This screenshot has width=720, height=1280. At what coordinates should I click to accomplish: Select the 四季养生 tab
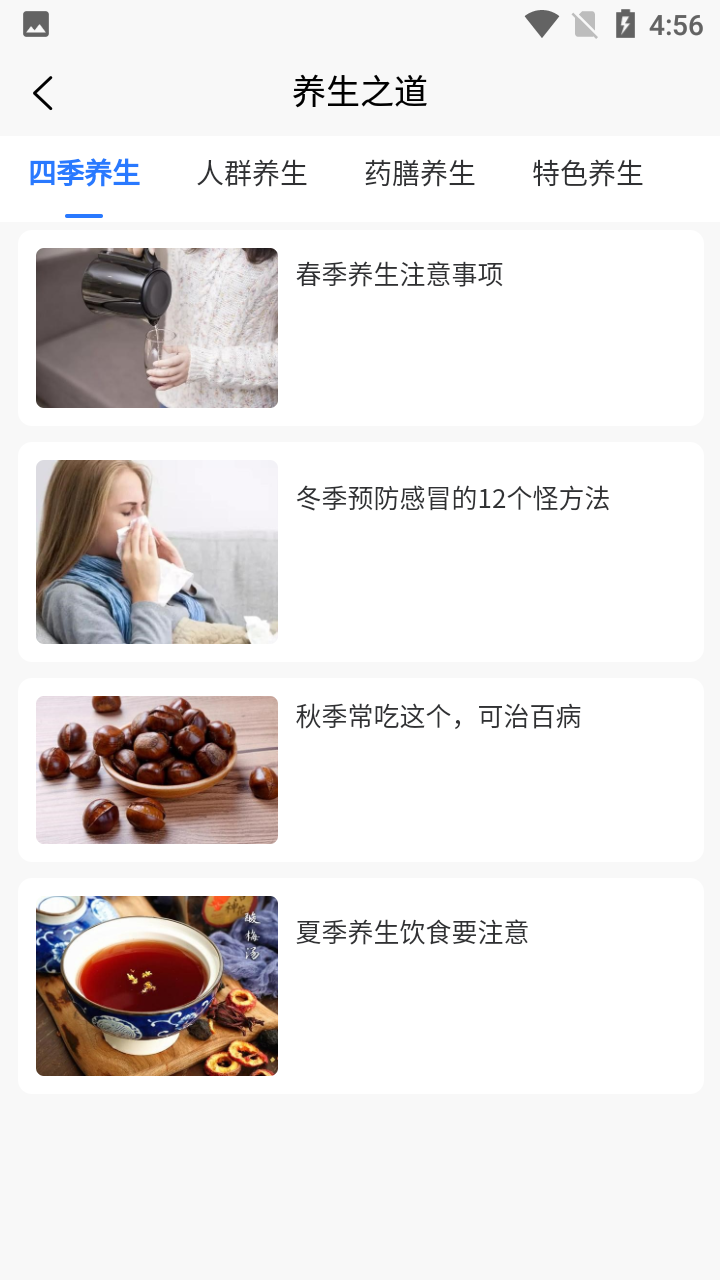tap(84, 174)
